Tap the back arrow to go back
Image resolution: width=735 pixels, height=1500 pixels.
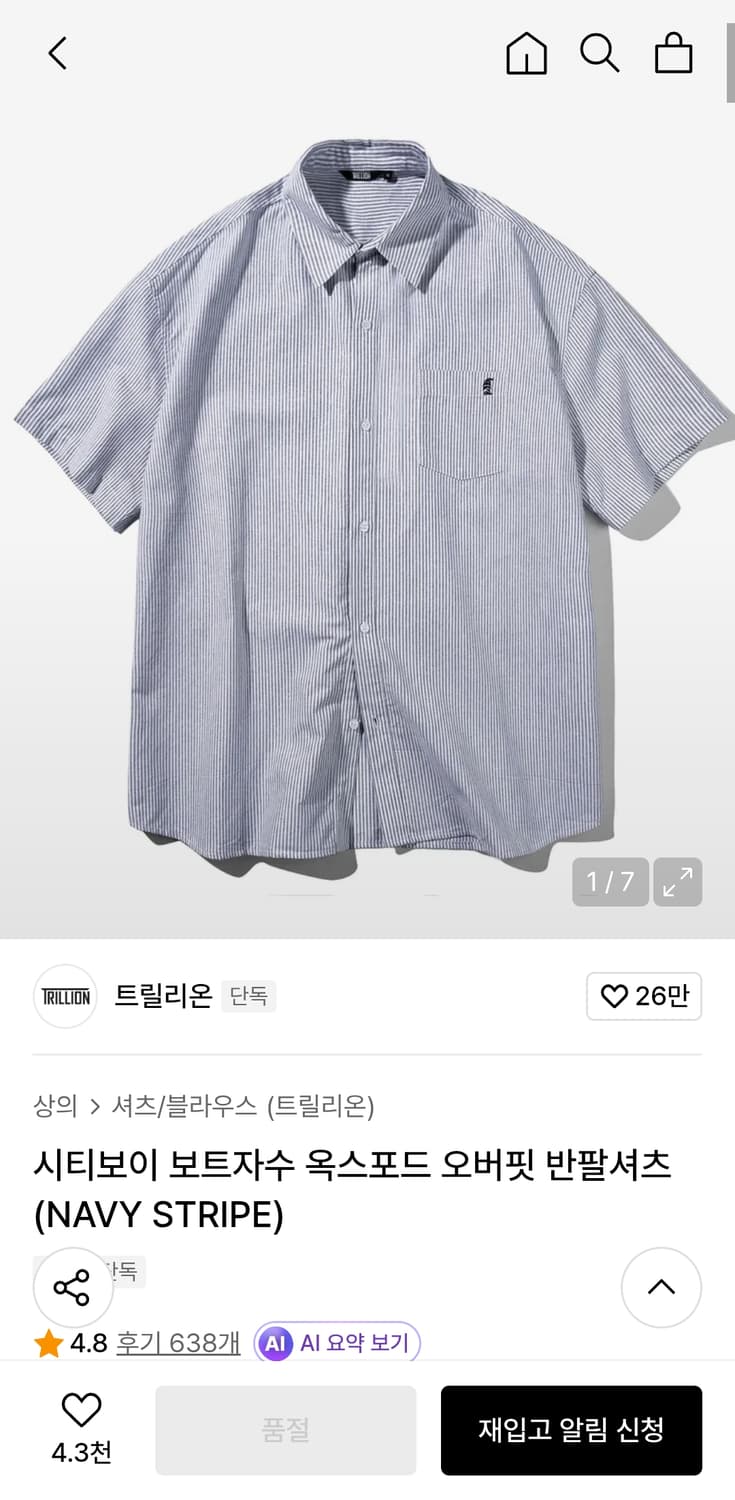click(x=56, y=55)
